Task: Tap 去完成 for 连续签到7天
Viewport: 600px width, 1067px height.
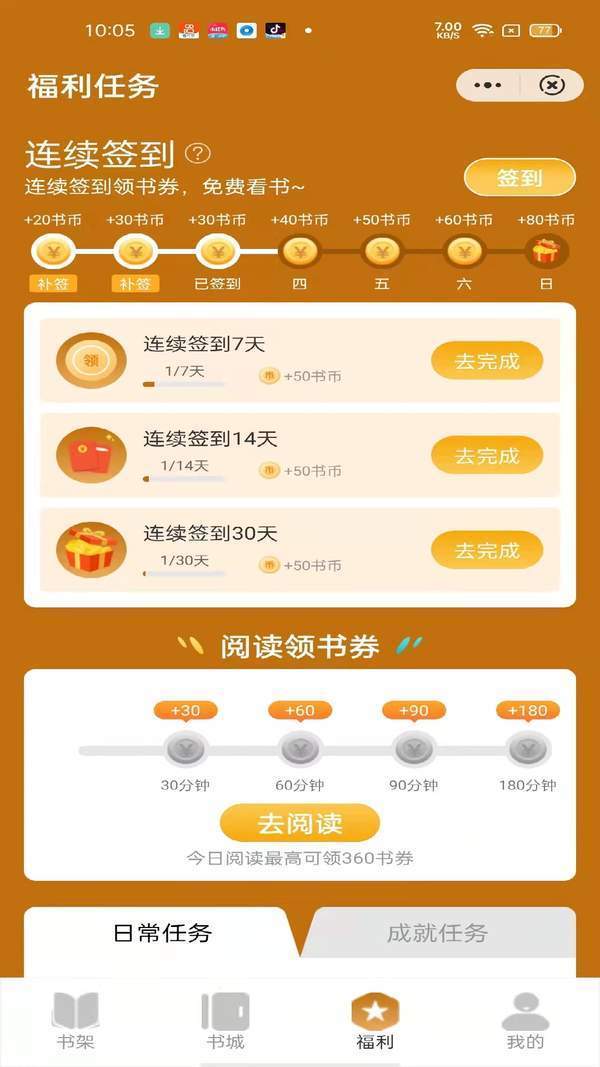Action: (487, 361)
